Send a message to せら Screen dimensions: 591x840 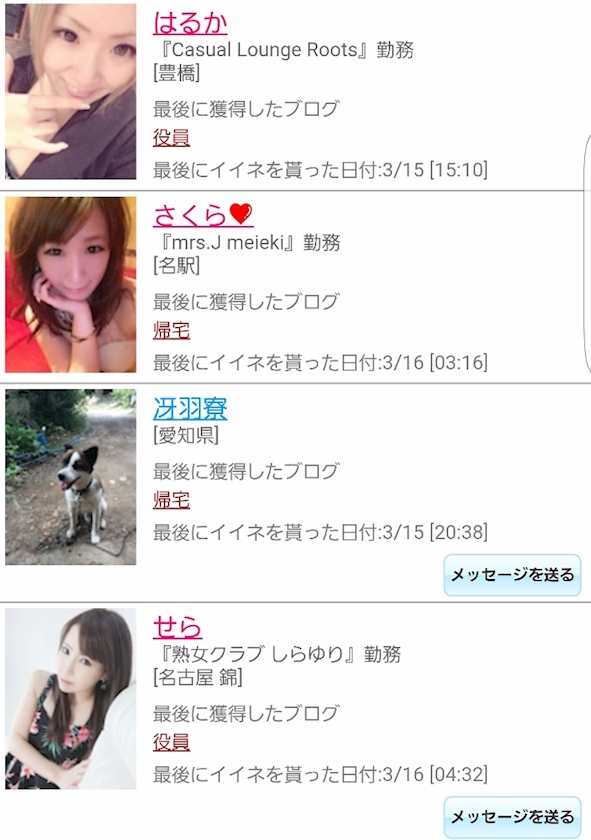click(512, 817)
